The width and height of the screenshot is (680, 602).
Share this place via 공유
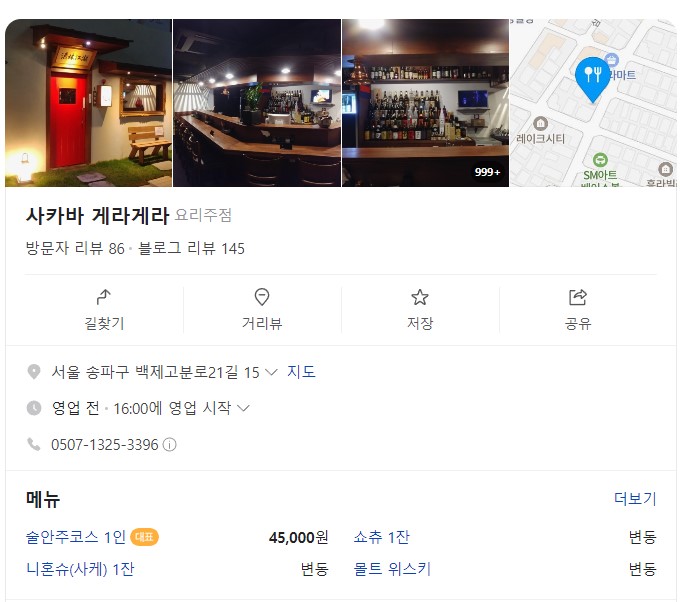click(578, 309)
